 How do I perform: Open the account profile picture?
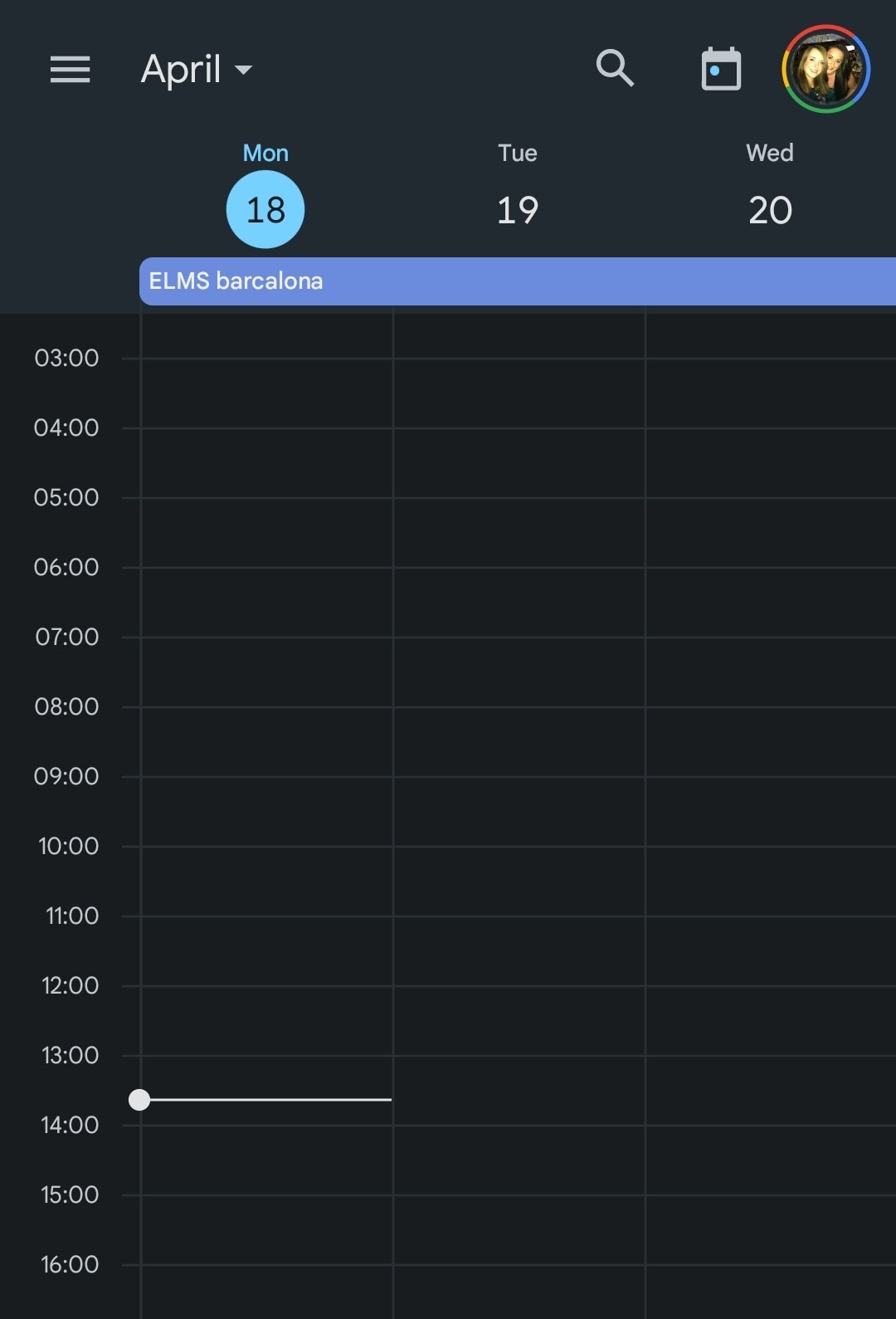825,69
